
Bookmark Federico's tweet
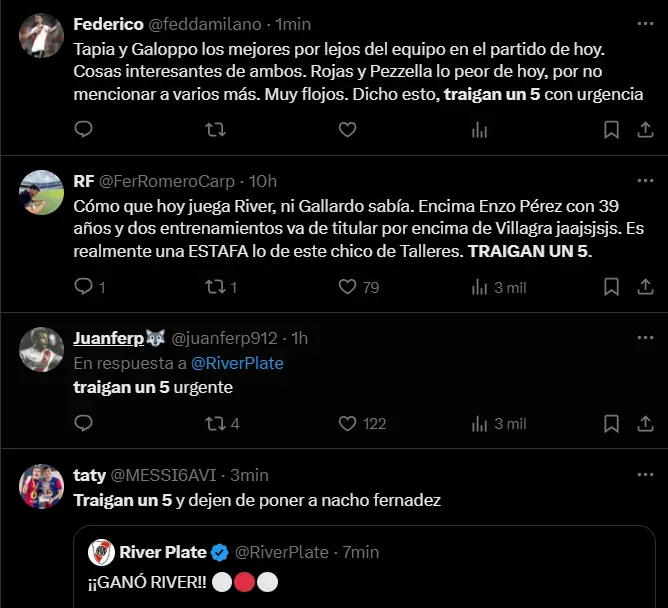[611, 129]
